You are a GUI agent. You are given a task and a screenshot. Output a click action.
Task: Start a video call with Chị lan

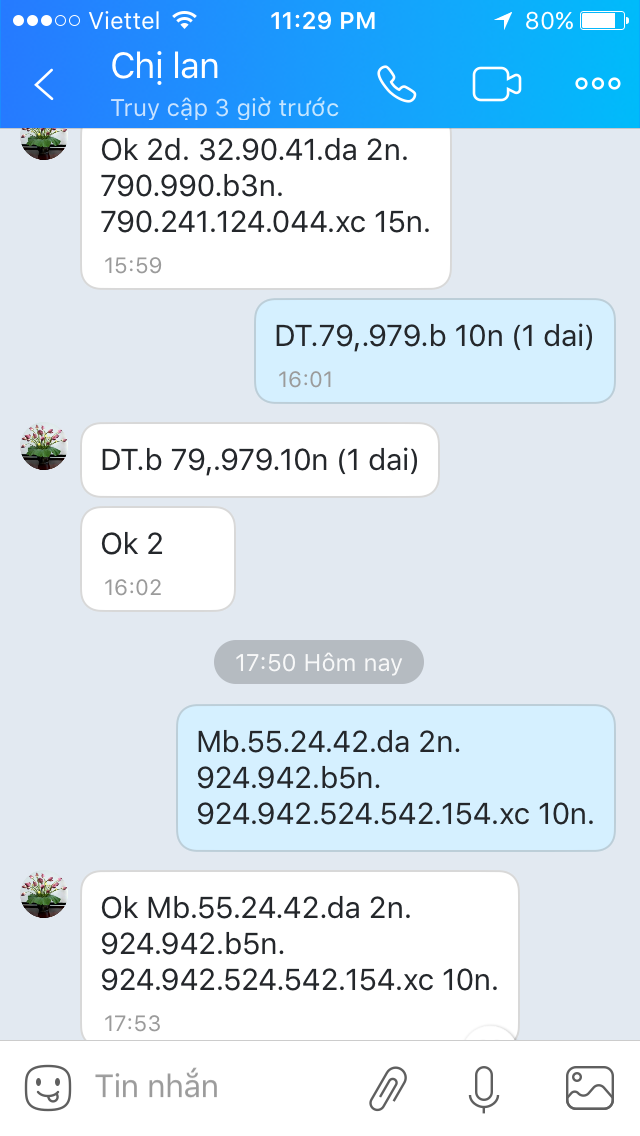497,84
